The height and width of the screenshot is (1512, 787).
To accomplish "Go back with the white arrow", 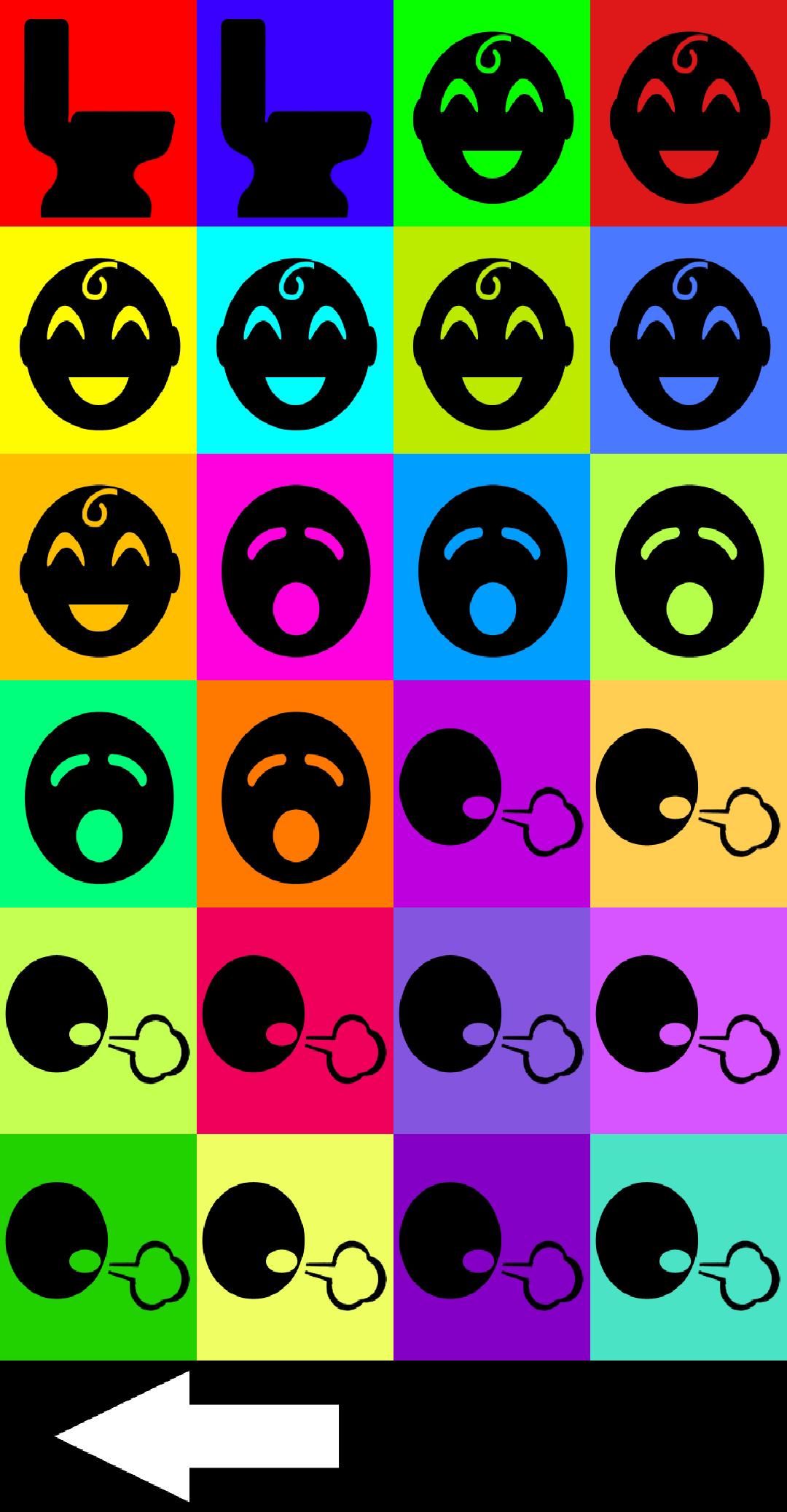I will coord(197,1436).
